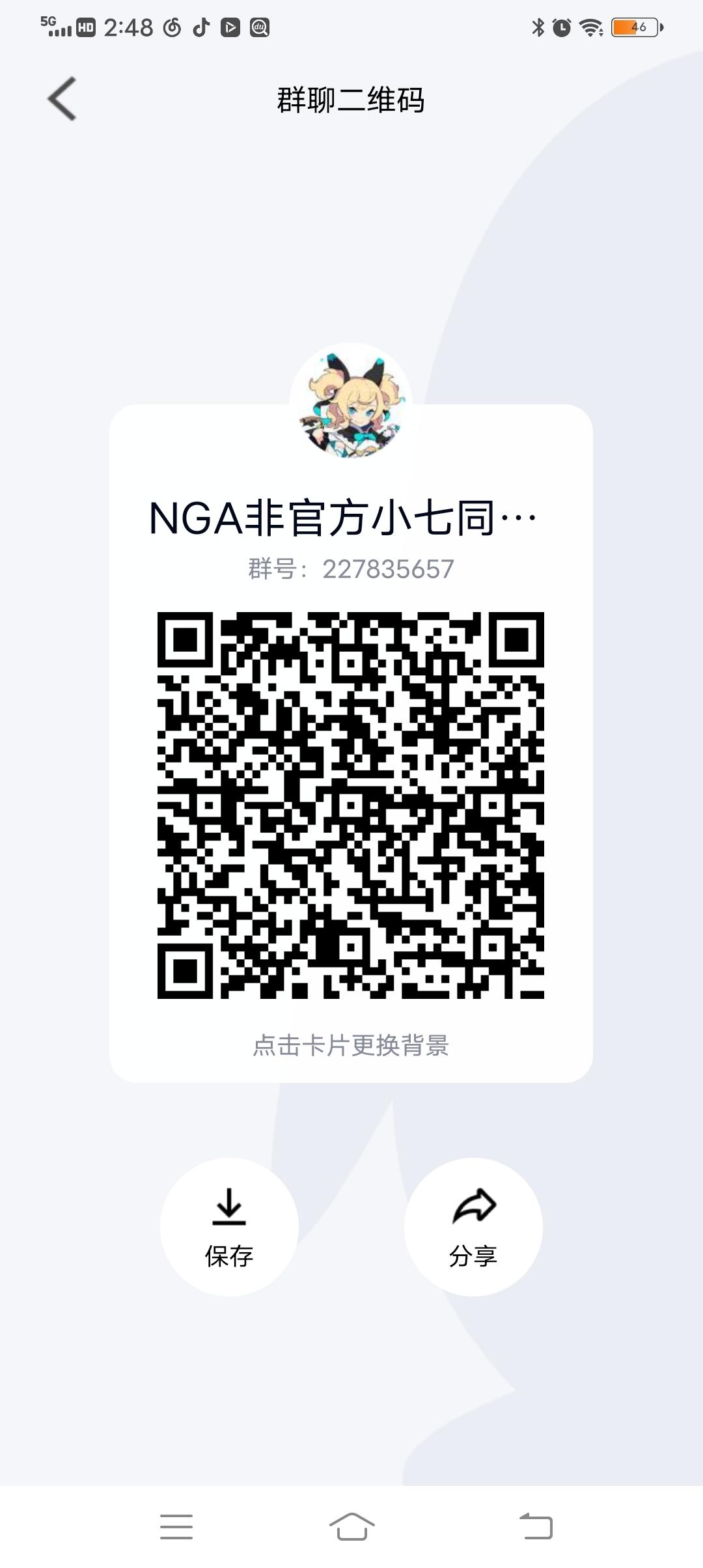Tap the spiral music app icon in status bar
This screenshot has width=703, height=1568.
172,27
